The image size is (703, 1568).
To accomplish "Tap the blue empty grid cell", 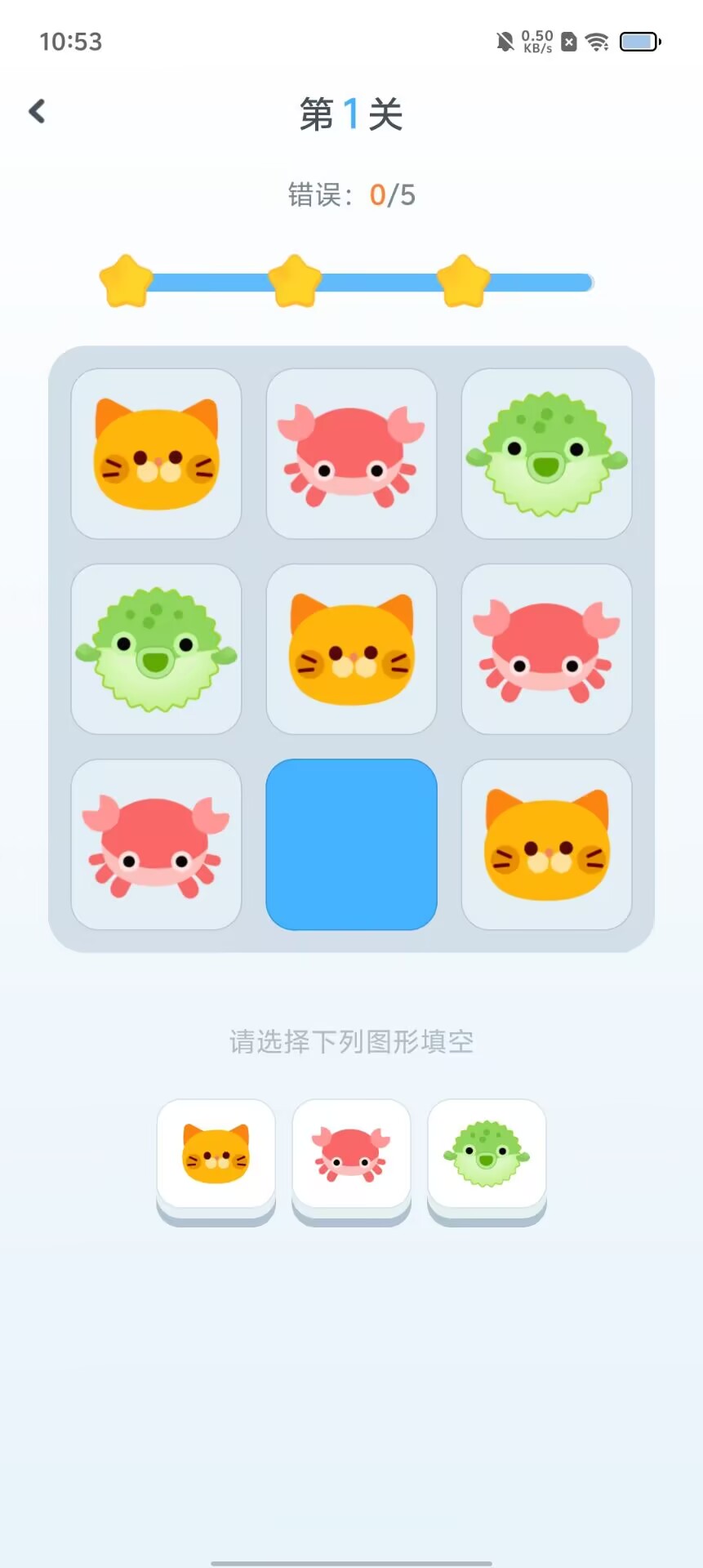I will 351,844.
